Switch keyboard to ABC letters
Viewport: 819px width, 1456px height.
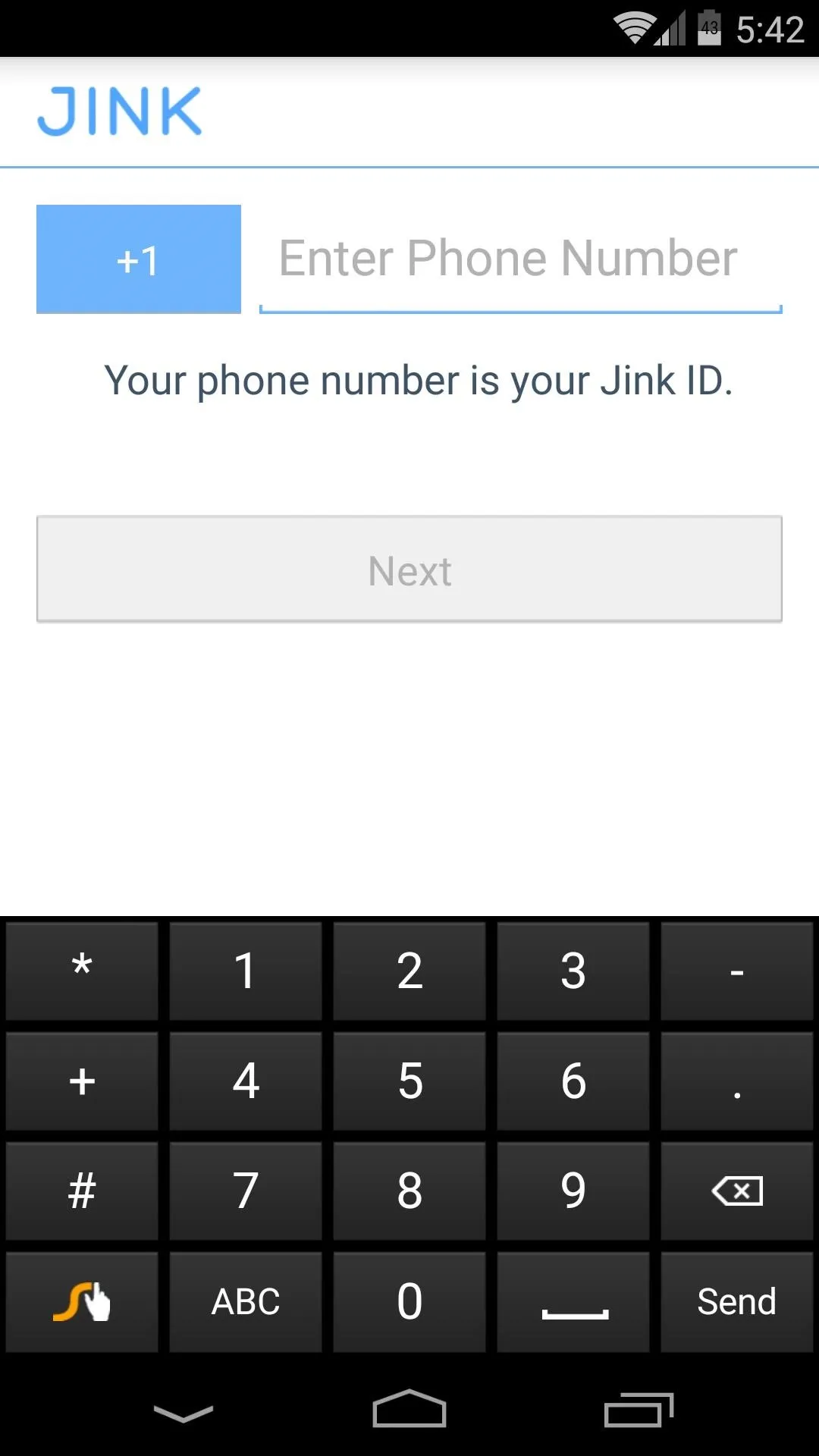[246, 1301]
